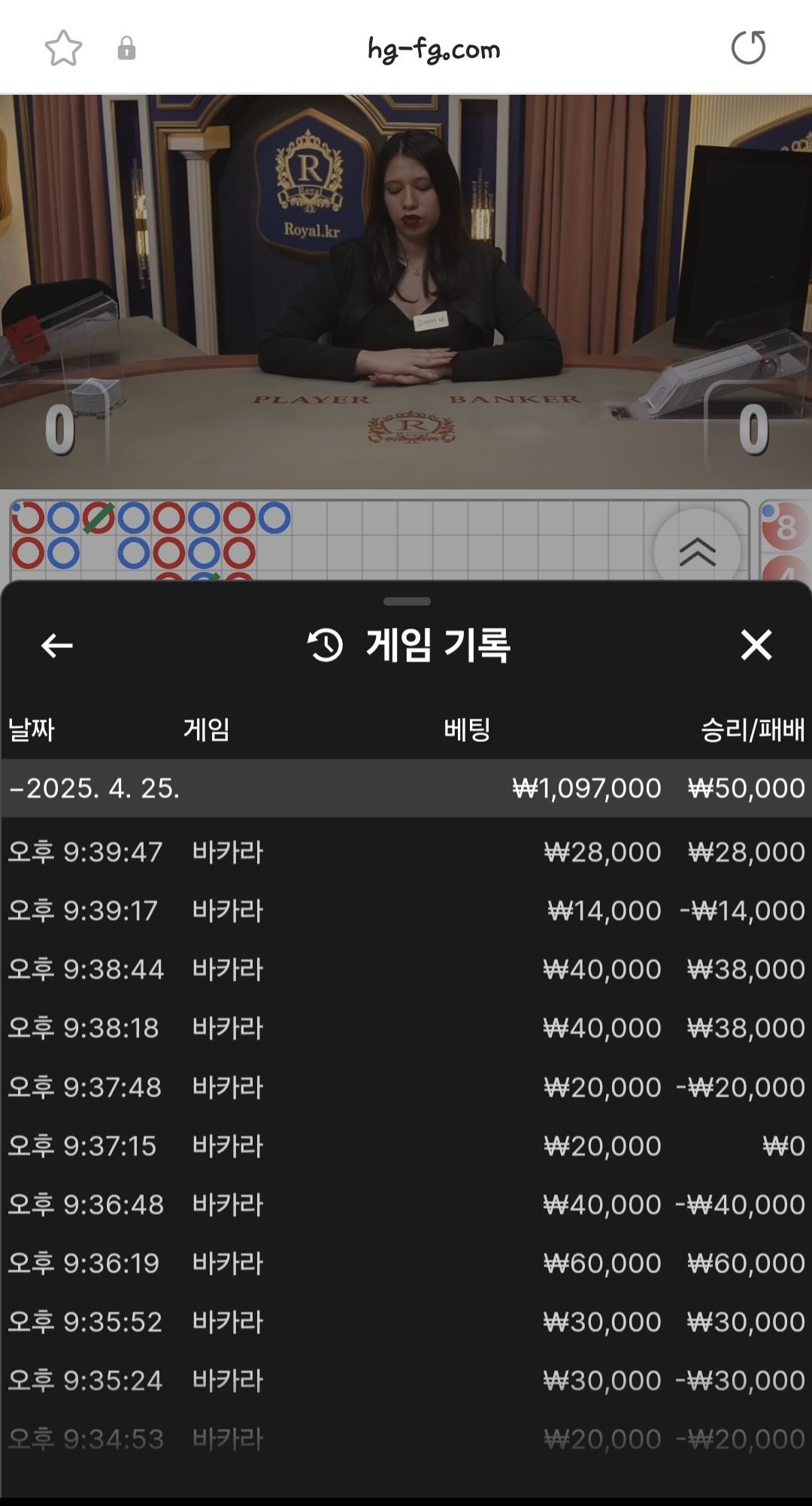The height and width of the screenshot is (1506, 812).
Task: Expand the roadmap with double chevron
Action: point(697,552)
